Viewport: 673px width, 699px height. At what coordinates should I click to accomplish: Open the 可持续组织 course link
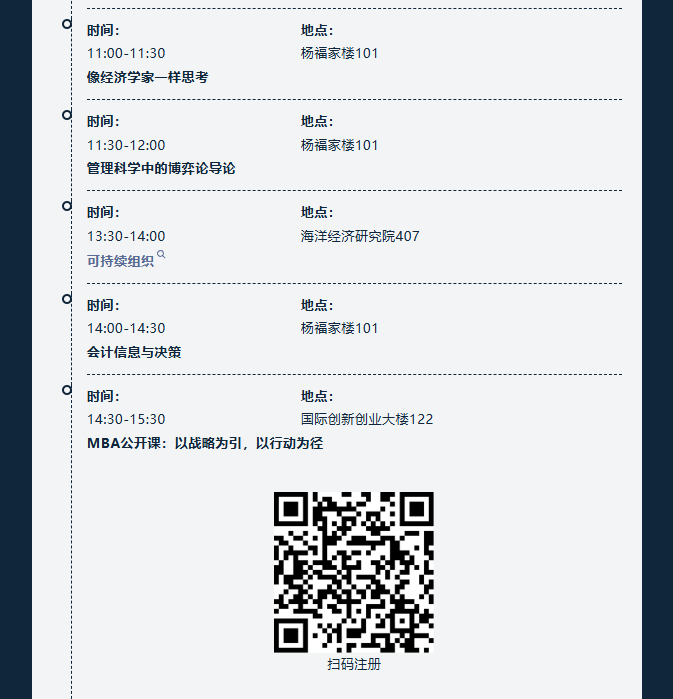pos(121,261)
